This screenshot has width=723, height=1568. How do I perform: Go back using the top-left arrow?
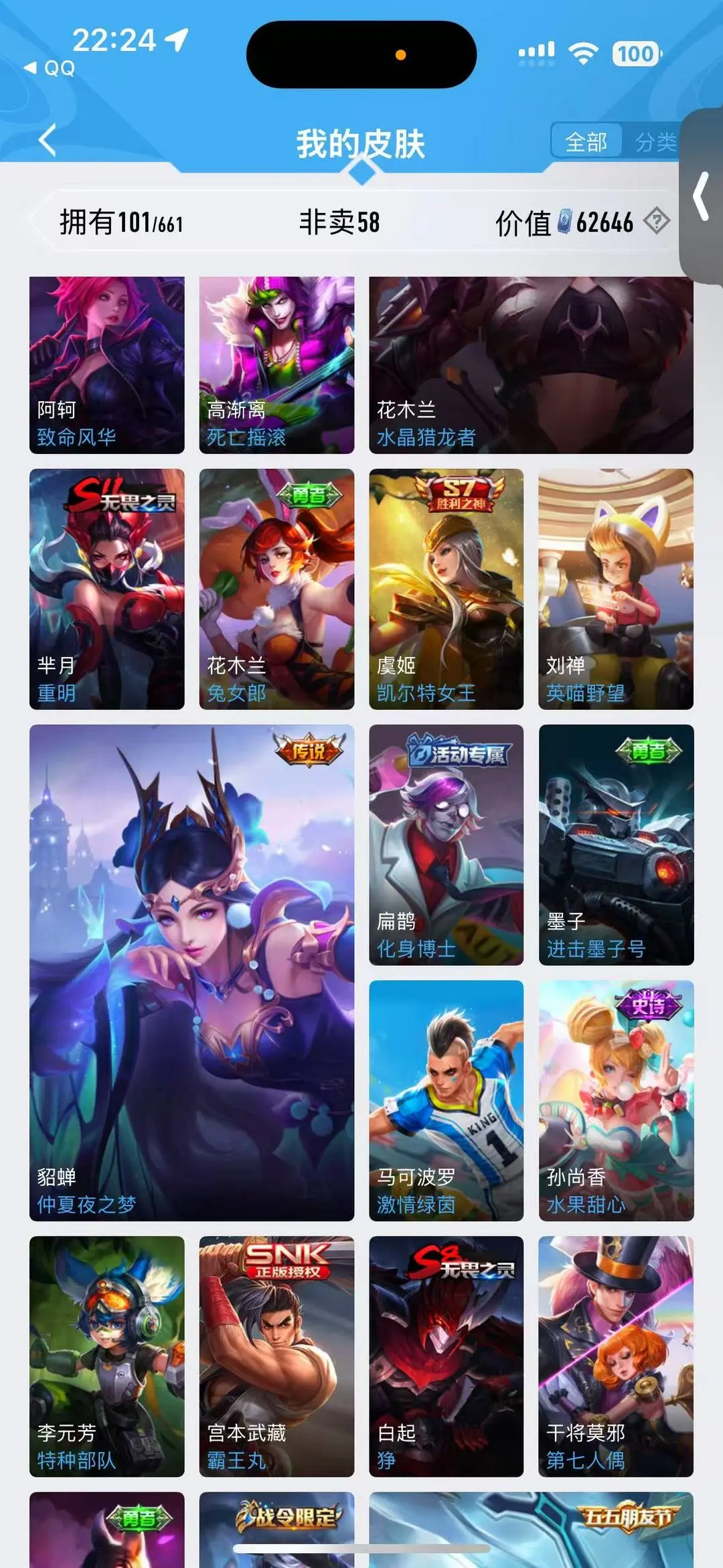tap(48, 141)
